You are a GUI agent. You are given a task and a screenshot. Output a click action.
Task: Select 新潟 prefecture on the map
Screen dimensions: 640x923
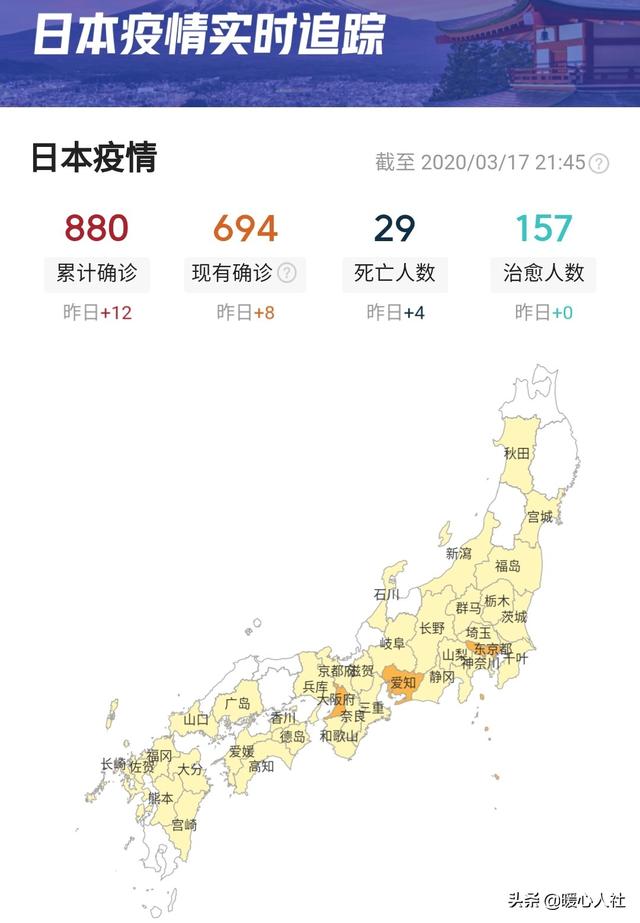click(458, 553)
